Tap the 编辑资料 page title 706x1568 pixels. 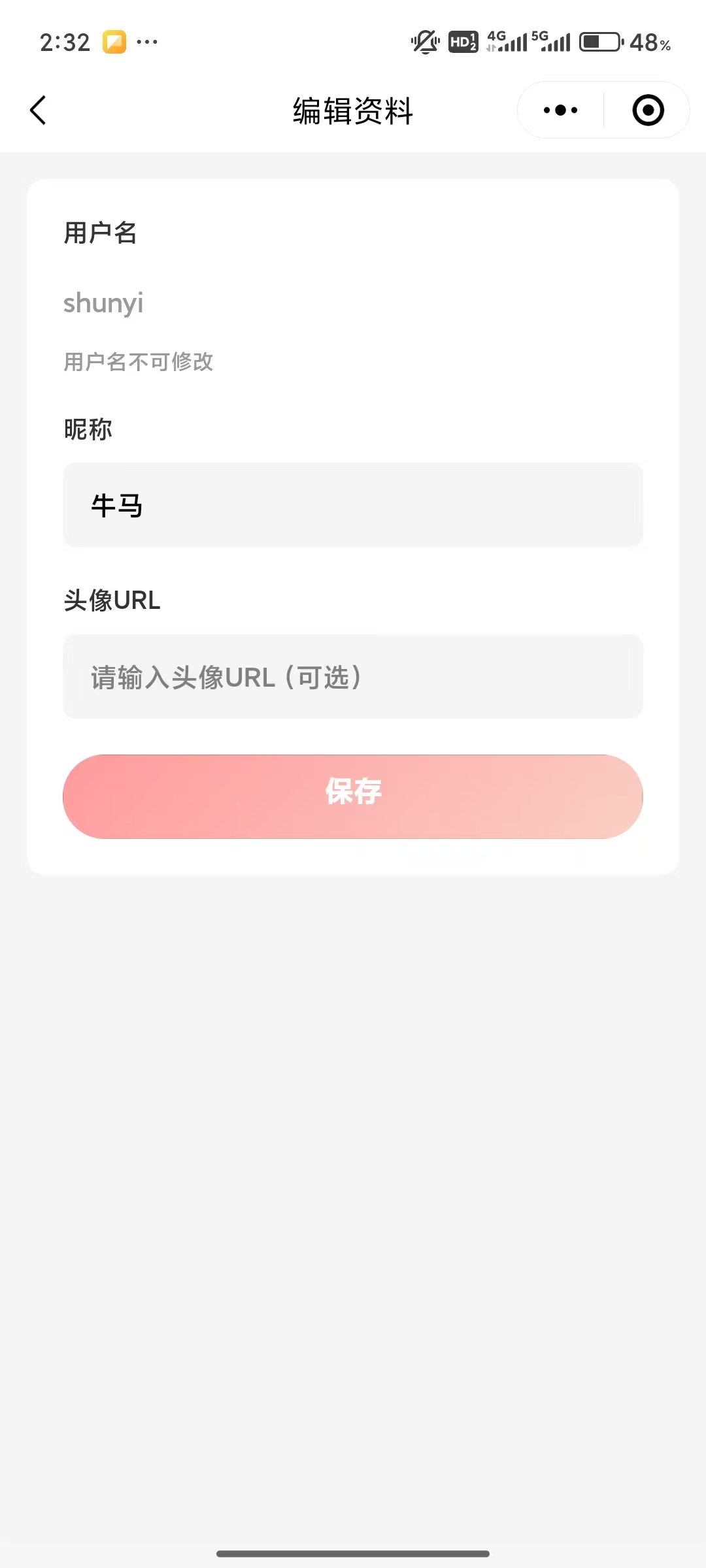353,110
